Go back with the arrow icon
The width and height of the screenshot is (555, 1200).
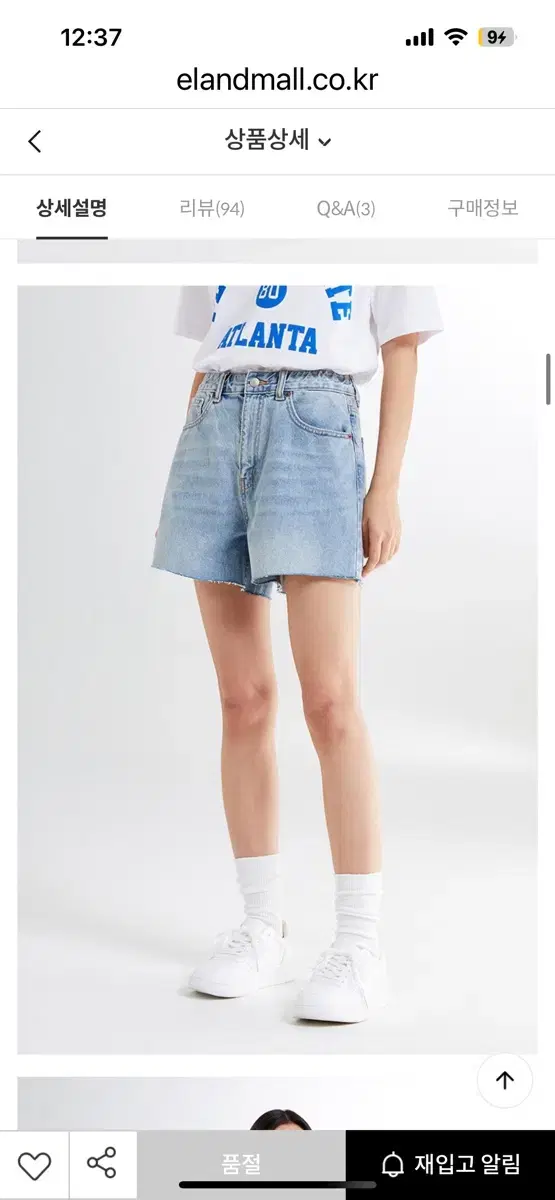pyautogui.click(x=35, y=141)
